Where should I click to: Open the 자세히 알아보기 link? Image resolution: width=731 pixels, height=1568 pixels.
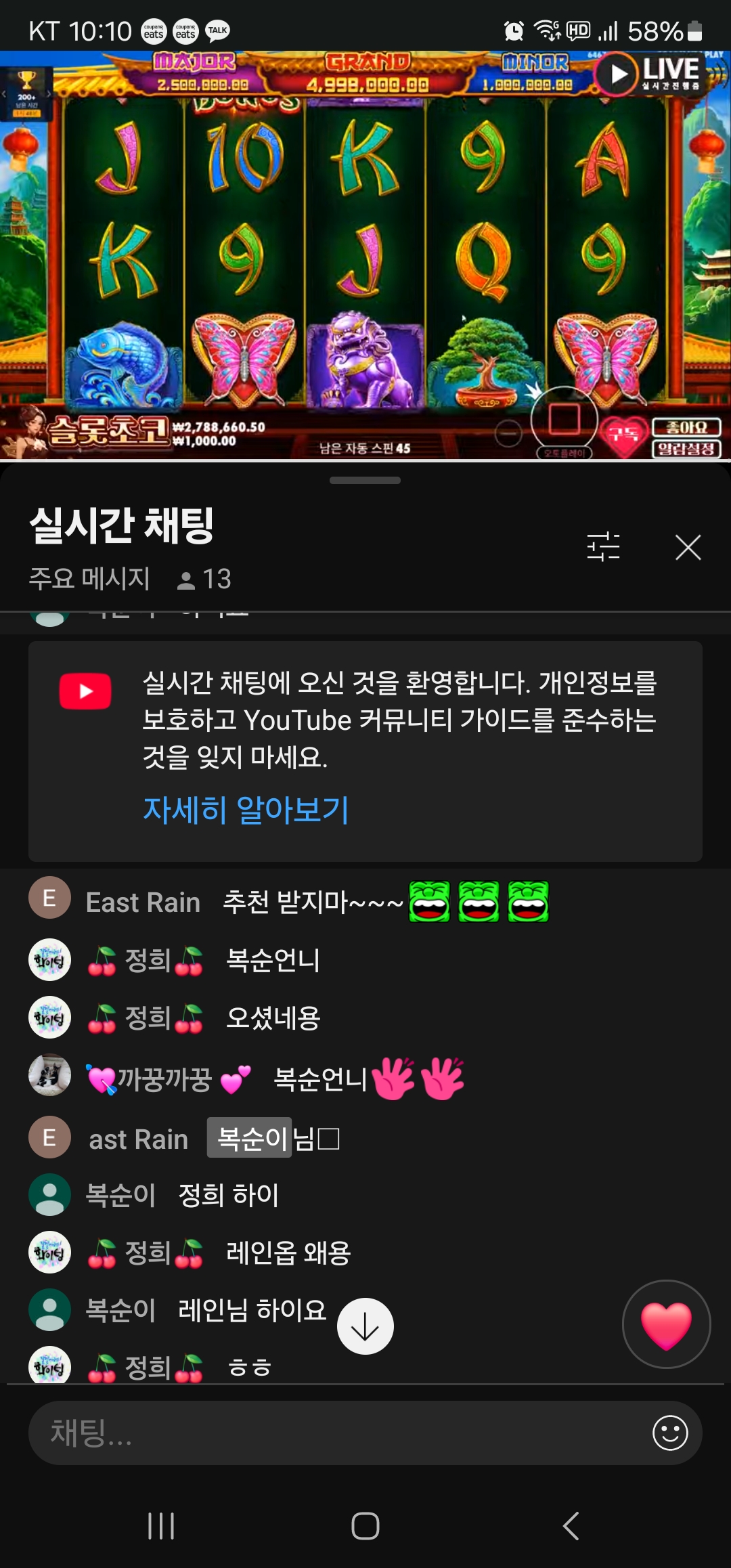246,810
